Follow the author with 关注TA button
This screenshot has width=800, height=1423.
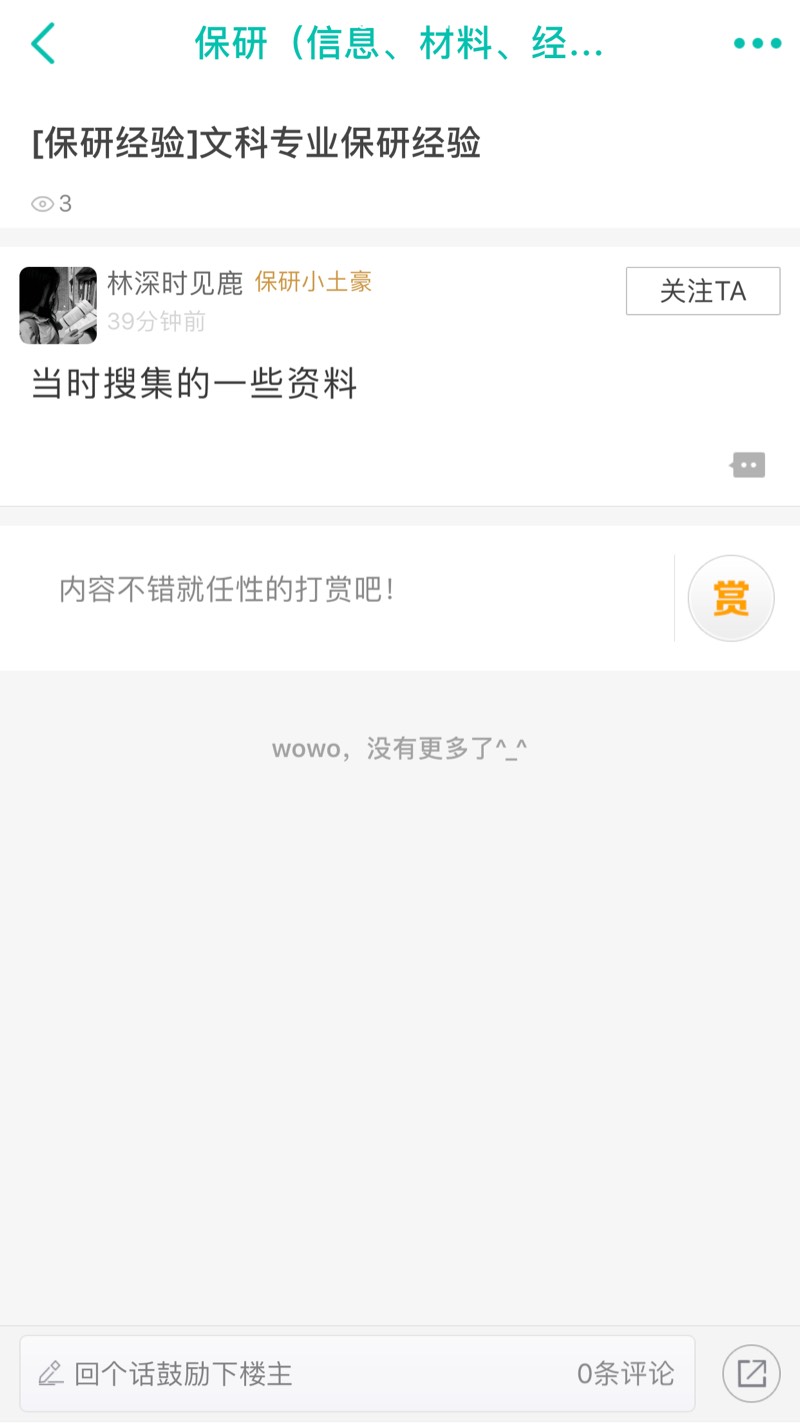pos(702,291)
